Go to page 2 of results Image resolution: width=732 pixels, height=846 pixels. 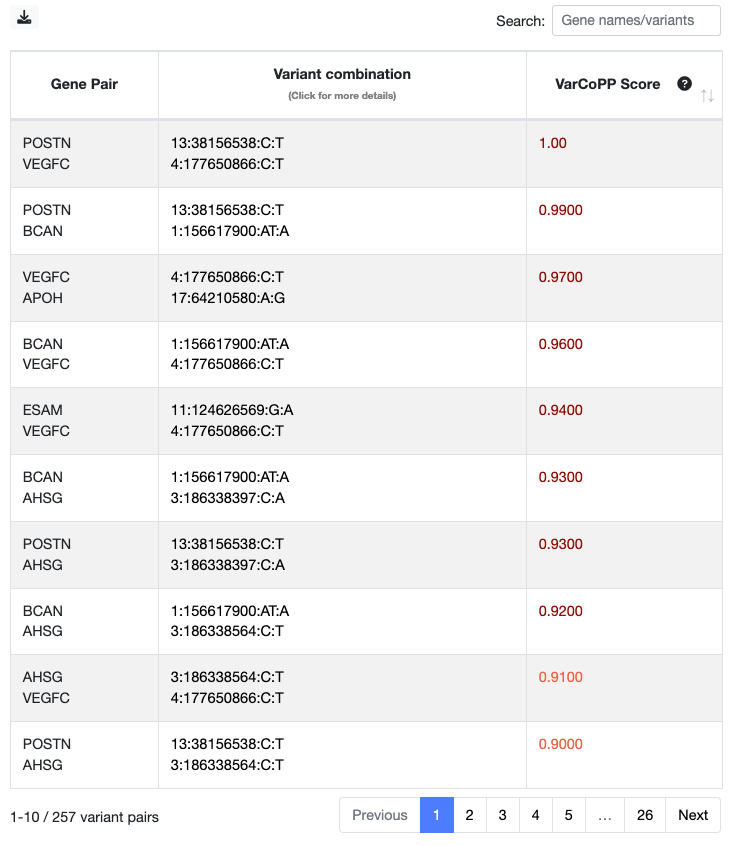point(469,815)
